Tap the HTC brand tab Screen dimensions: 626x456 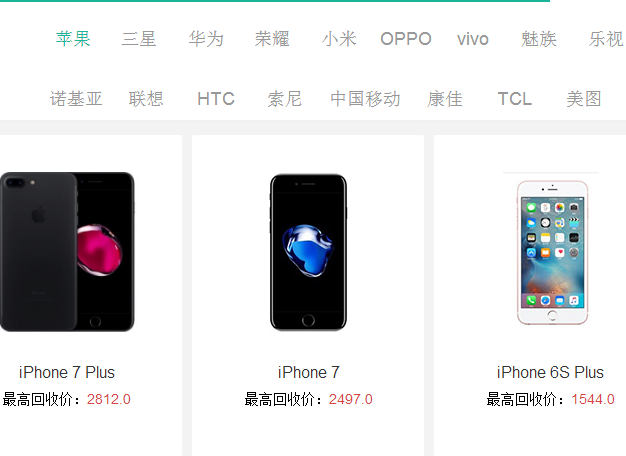pos(216,99)
